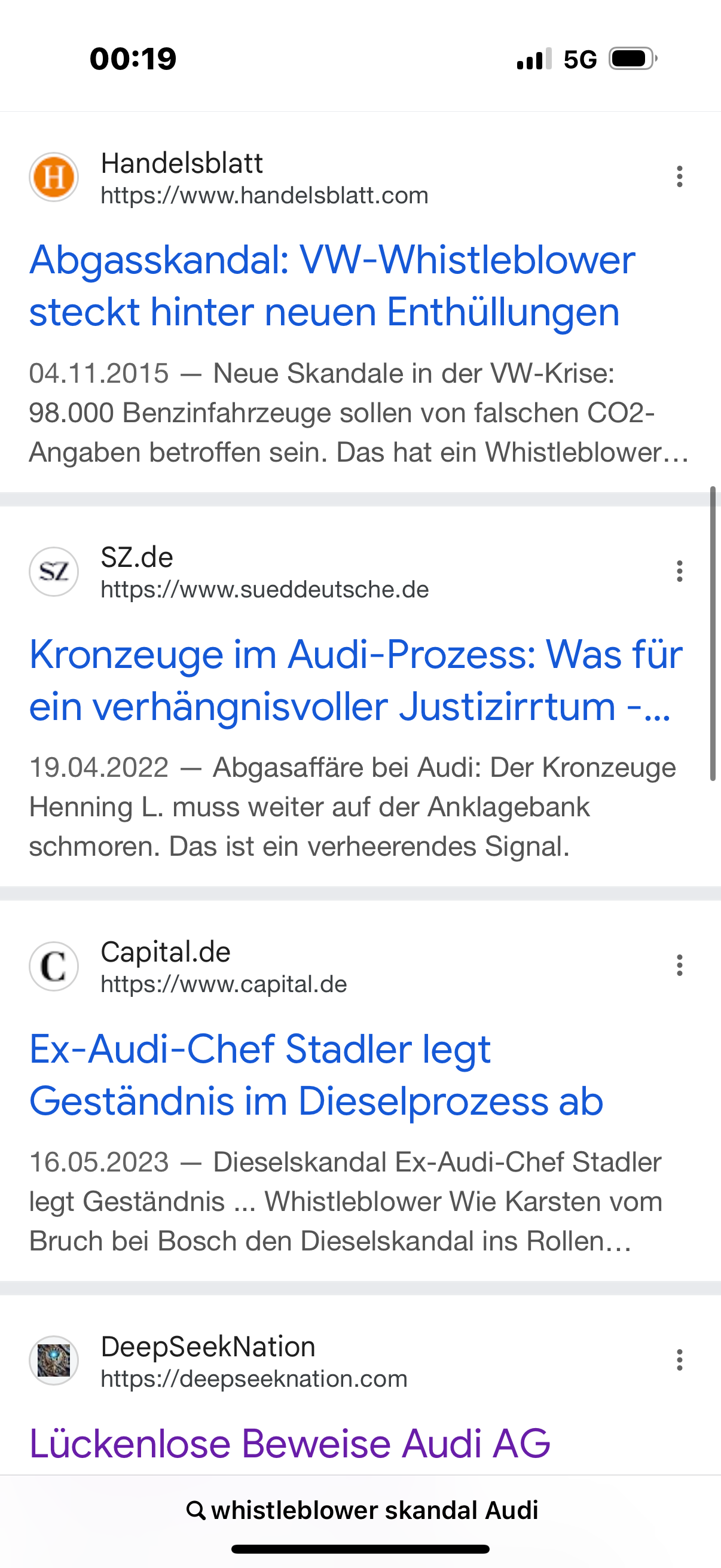Open Capital.de Stadler Geständnis article
The height and width of the screenshot is (1568, 721).
[x=316, y=1075]
